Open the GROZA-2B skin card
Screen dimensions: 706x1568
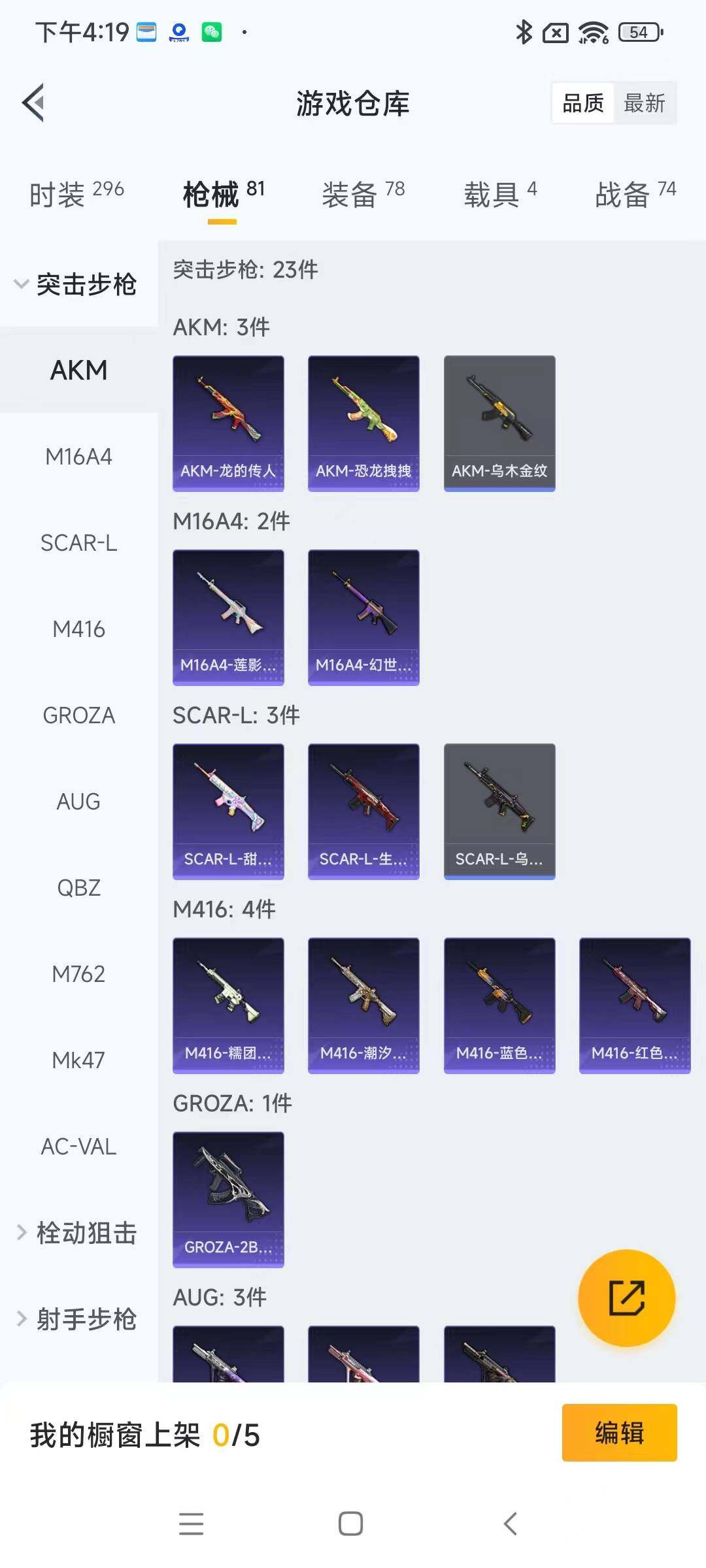[x=228, y=1199]
